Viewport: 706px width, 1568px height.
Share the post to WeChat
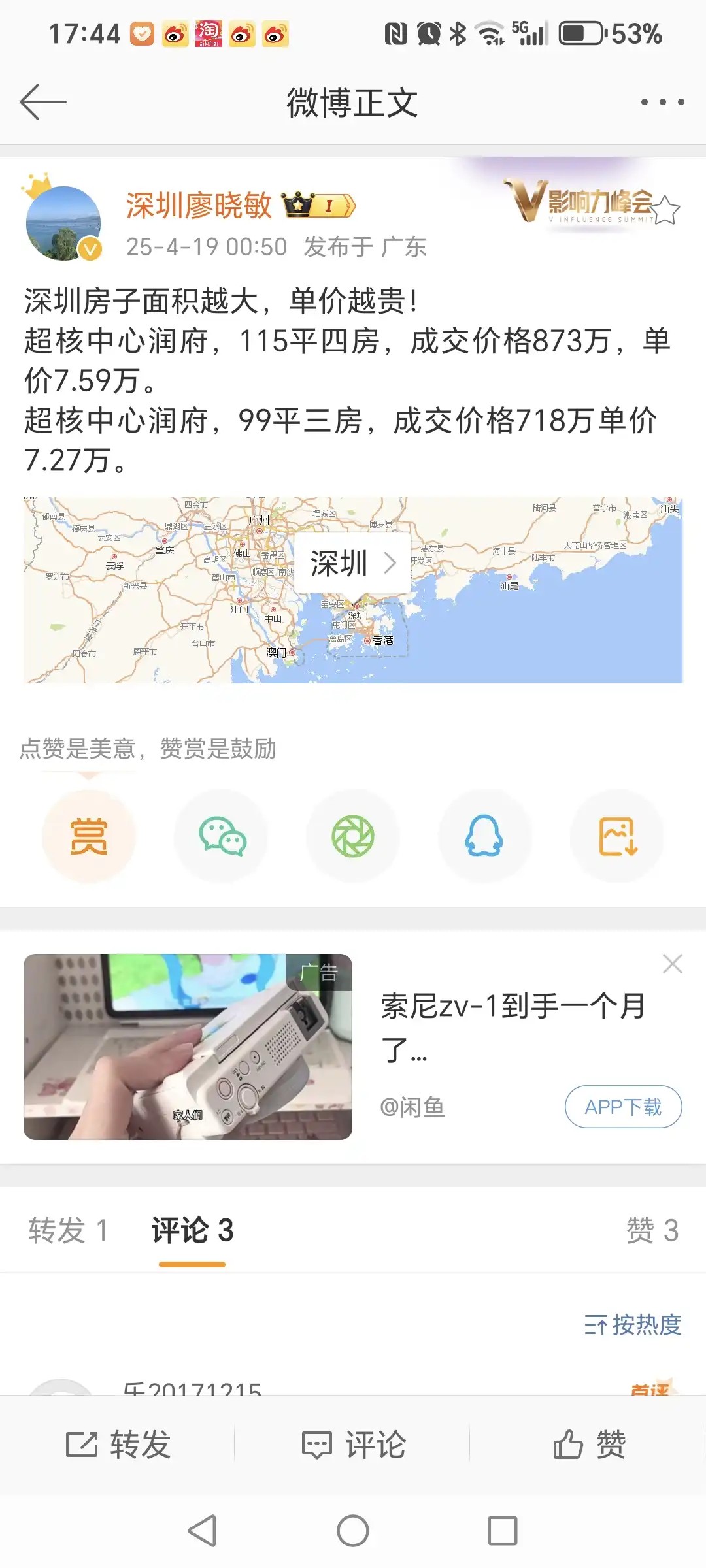click(x=222, y=836)
